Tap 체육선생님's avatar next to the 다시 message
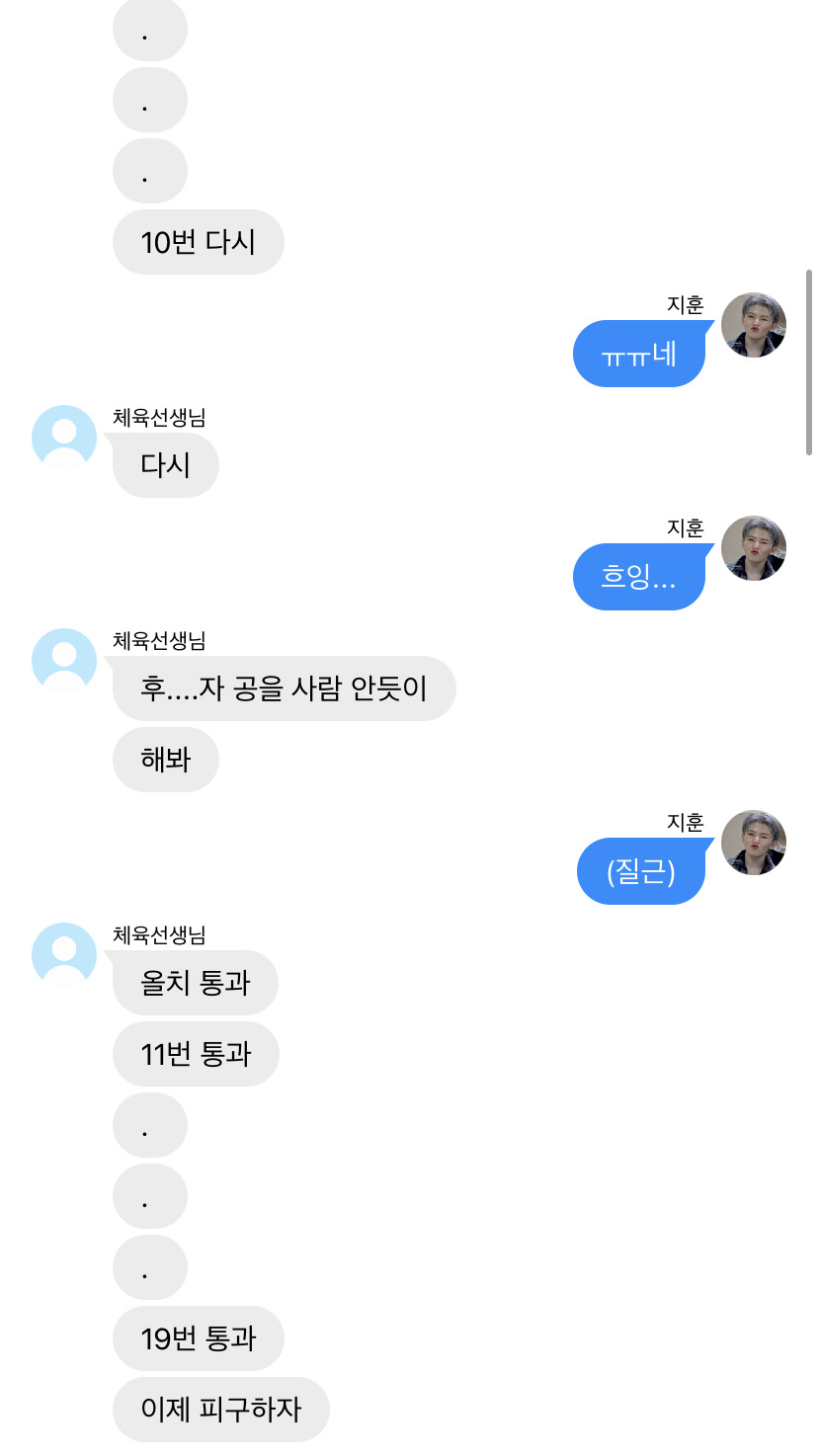Image resolution: width=818 pixels, height=1456 pixels. [64, 438]
